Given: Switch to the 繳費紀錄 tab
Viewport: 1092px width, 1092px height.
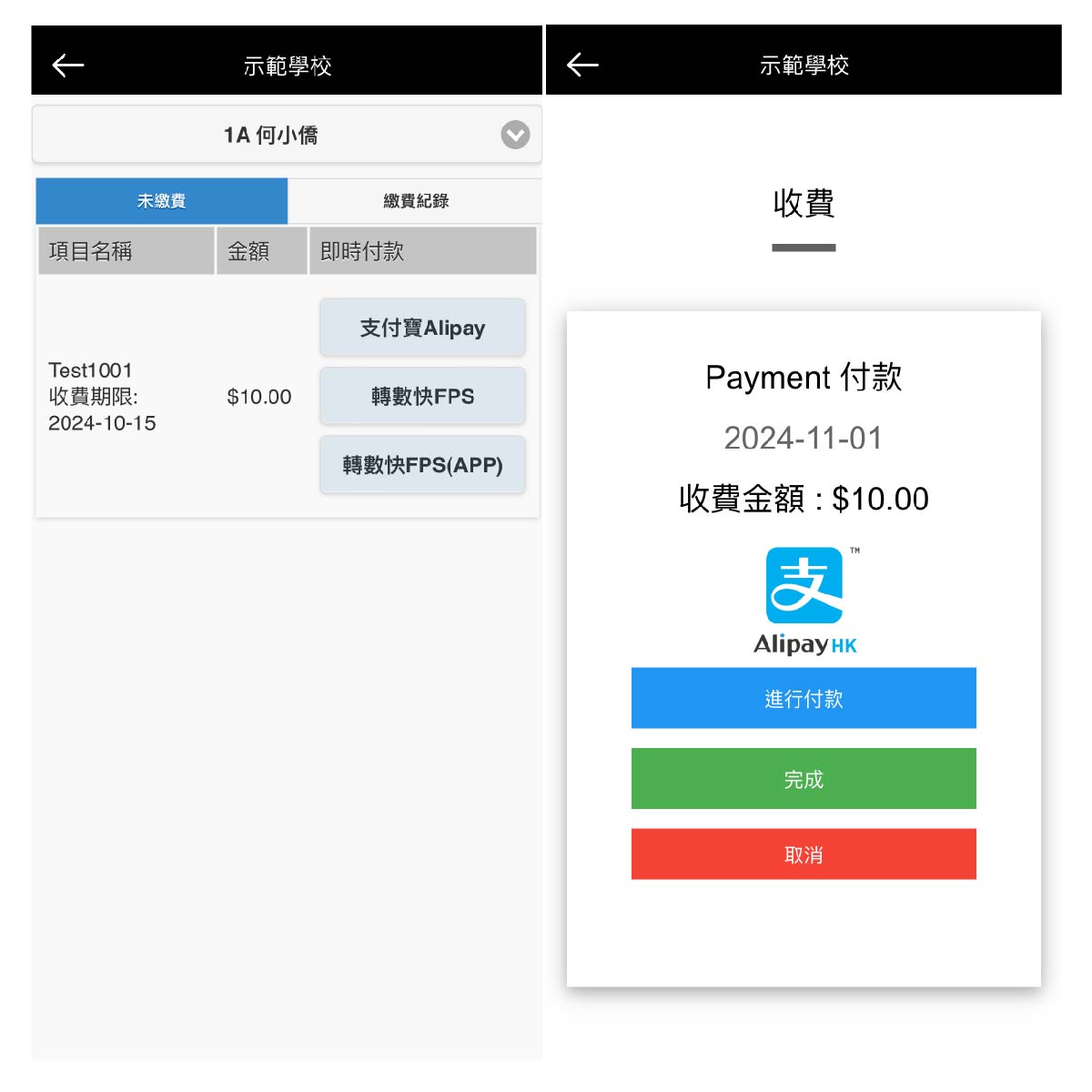Looking at the screenshot, I should pos(416,201).
